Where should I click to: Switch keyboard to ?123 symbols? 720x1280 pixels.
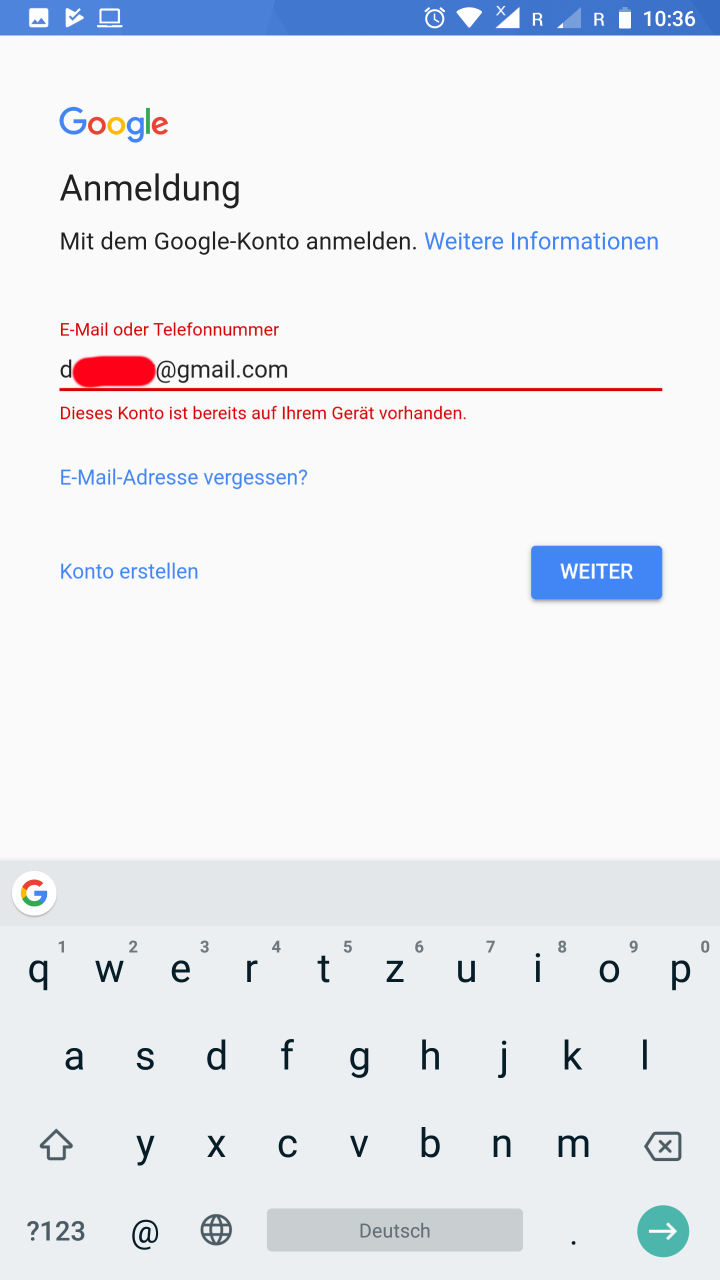click(x=56, y=1231)
